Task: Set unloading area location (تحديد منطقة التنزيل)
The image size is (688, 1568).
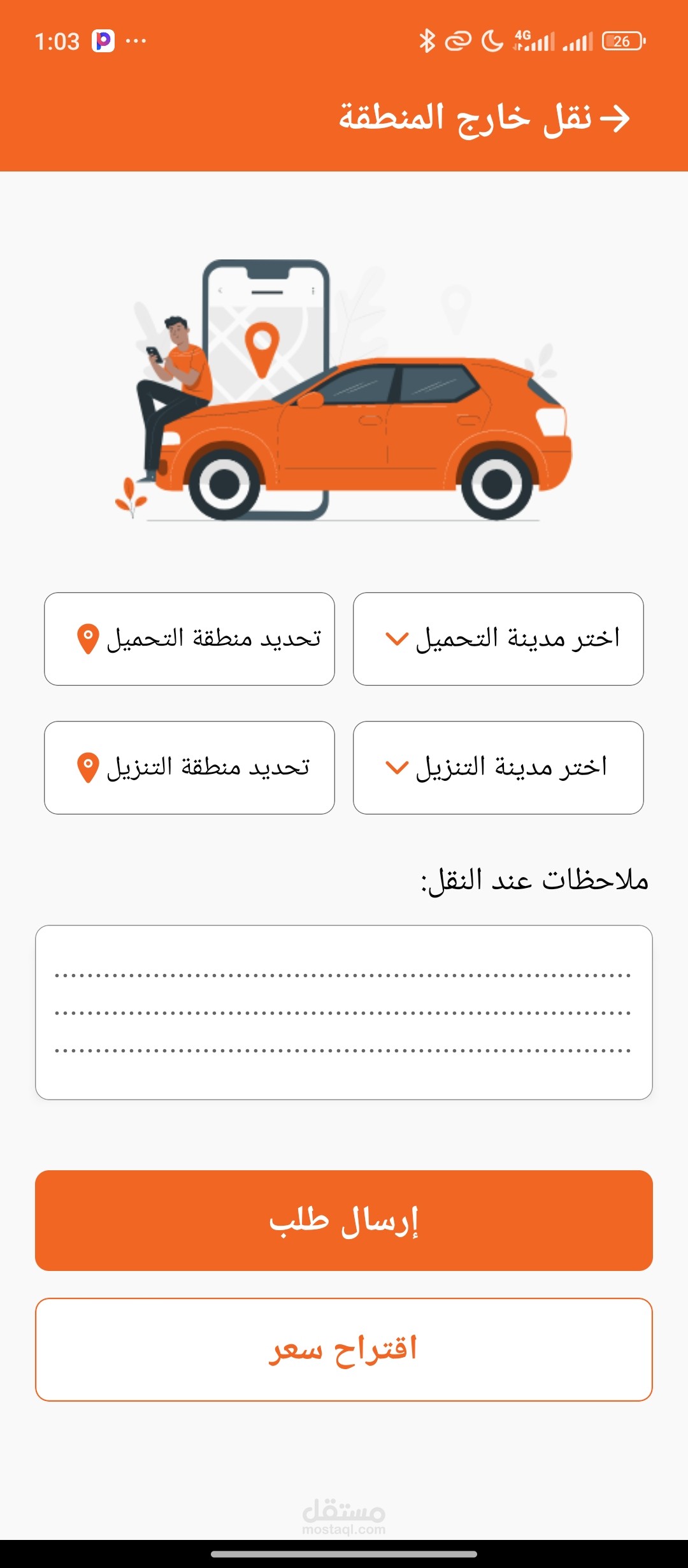Action: coord(189,767)
